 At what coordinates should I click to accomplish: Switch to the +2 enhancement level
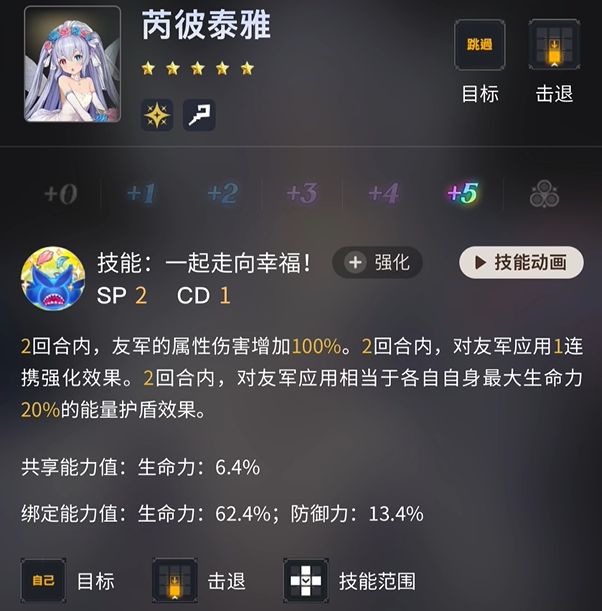pos(222,193)
